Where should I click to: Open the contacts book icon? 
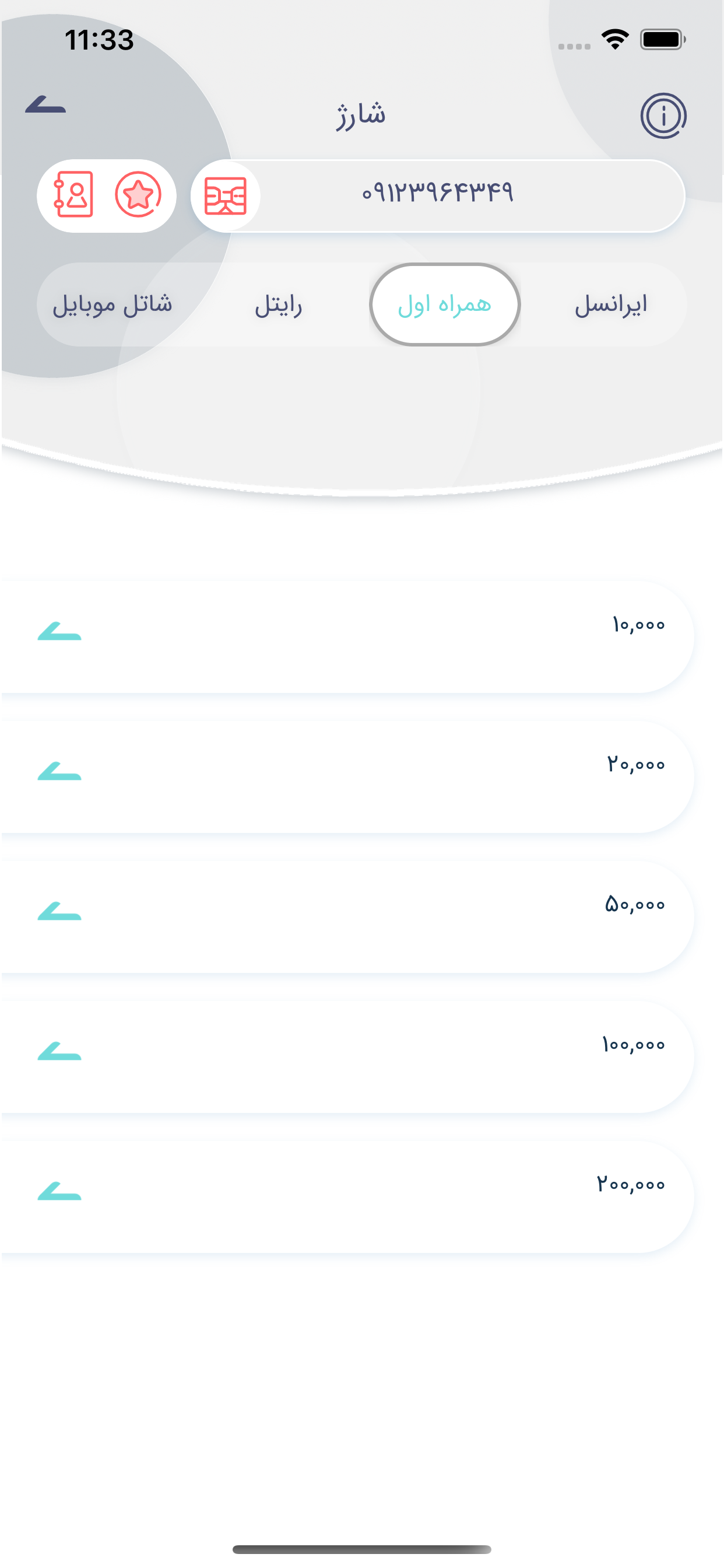(73, 195)
